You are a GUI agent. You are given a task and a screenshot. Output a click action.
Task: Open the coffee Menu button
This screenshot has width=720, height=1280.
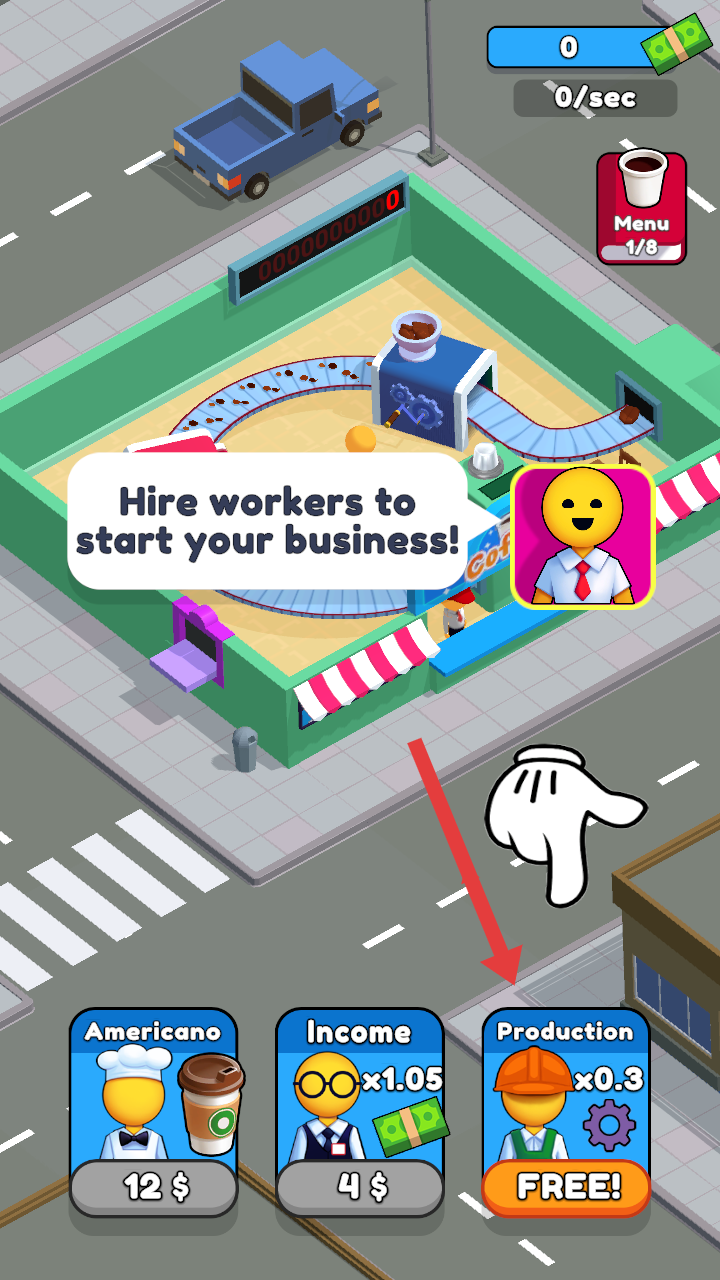tap(641, 208)
